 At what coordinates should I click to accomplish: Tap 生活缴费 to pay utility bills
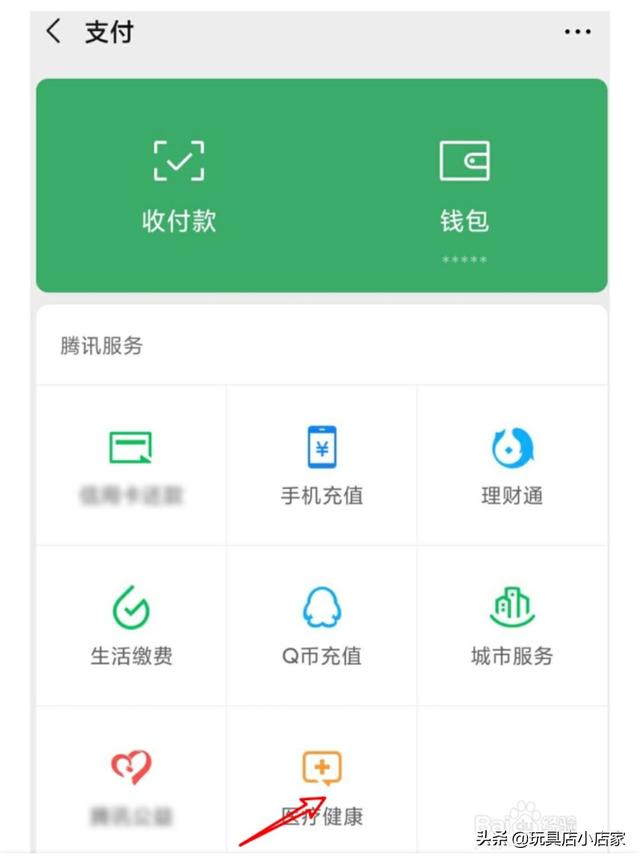pos(131,625)
